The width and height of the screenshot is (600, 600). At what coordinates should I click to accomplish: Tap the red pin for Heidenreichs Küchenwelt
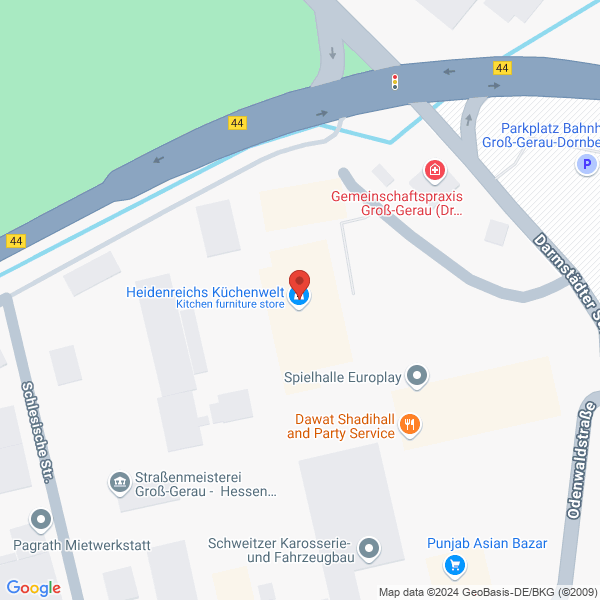pos(299,283)
